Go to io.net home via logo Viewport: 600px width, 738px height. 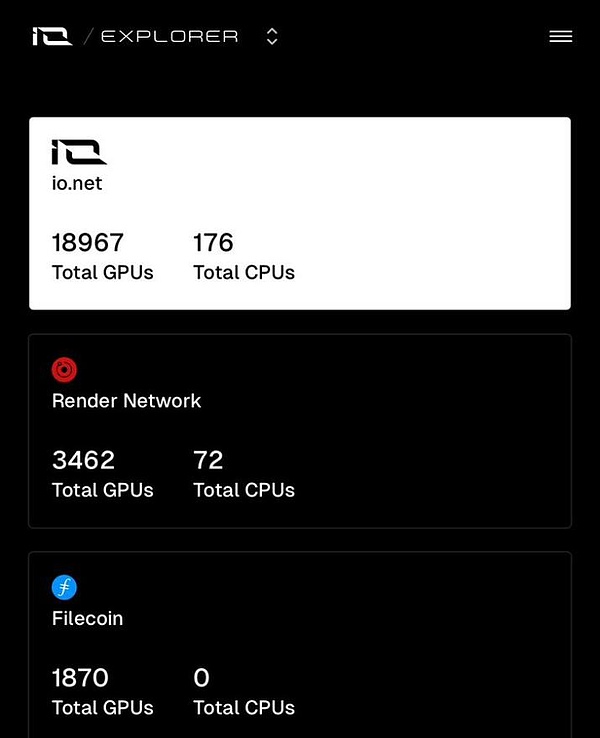52,37
